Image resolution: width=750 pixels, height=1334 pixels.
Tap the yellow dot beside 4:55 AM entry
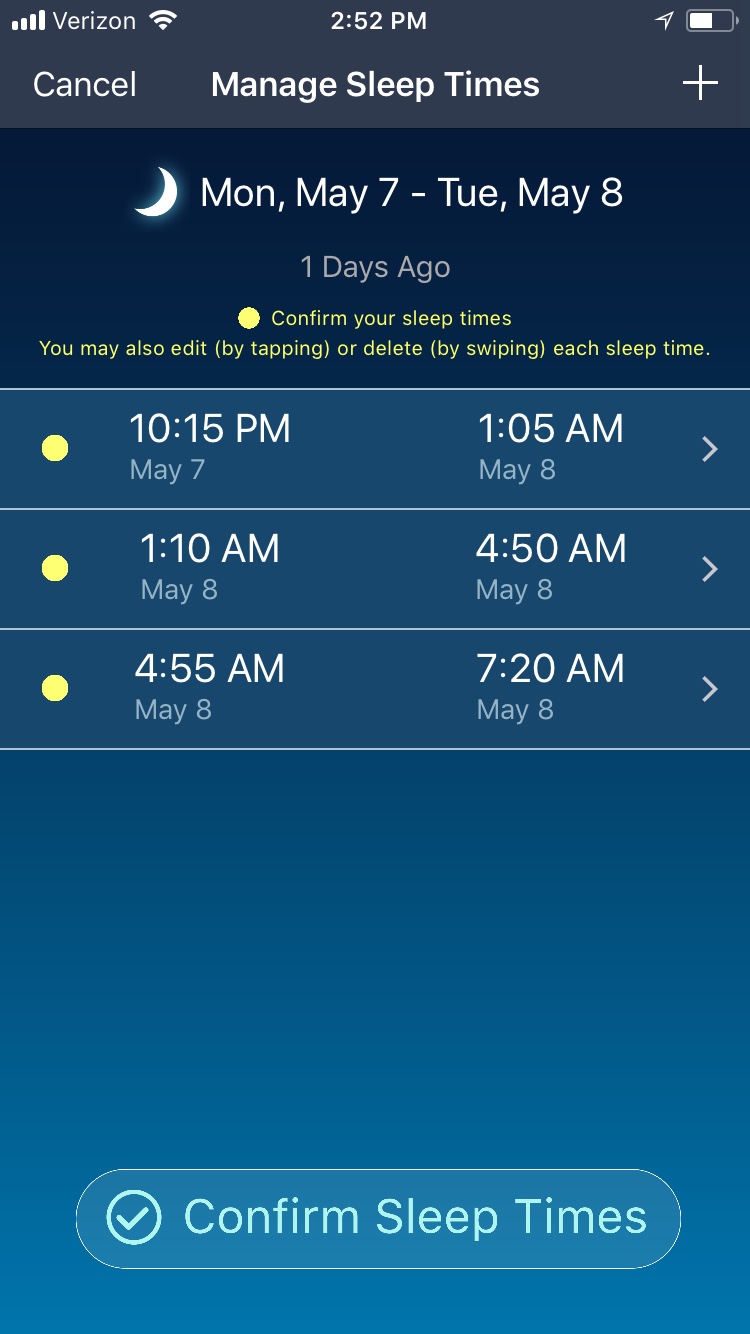[x=55, y=688]
